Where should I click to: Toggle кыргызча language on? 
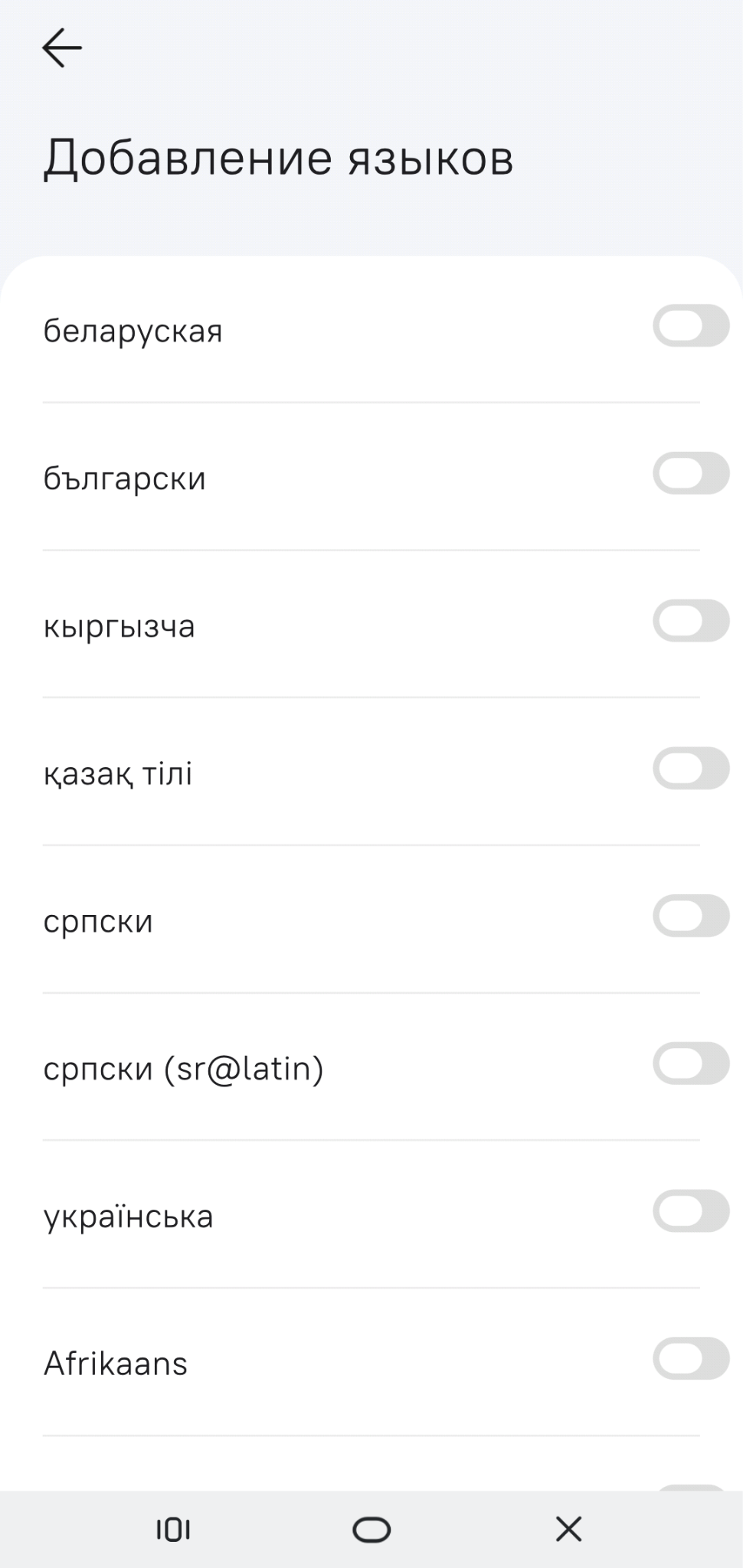[x=690, y=621]
